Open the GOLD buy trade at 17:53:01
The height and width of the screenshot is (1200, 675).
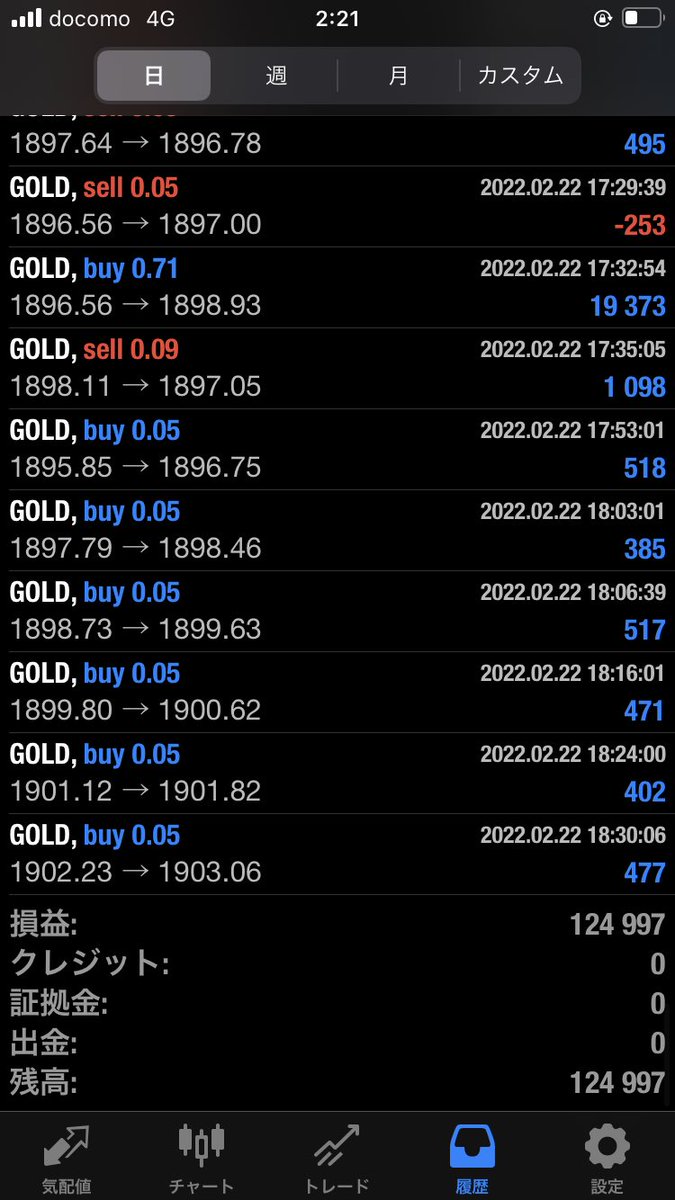coord(337,450)
